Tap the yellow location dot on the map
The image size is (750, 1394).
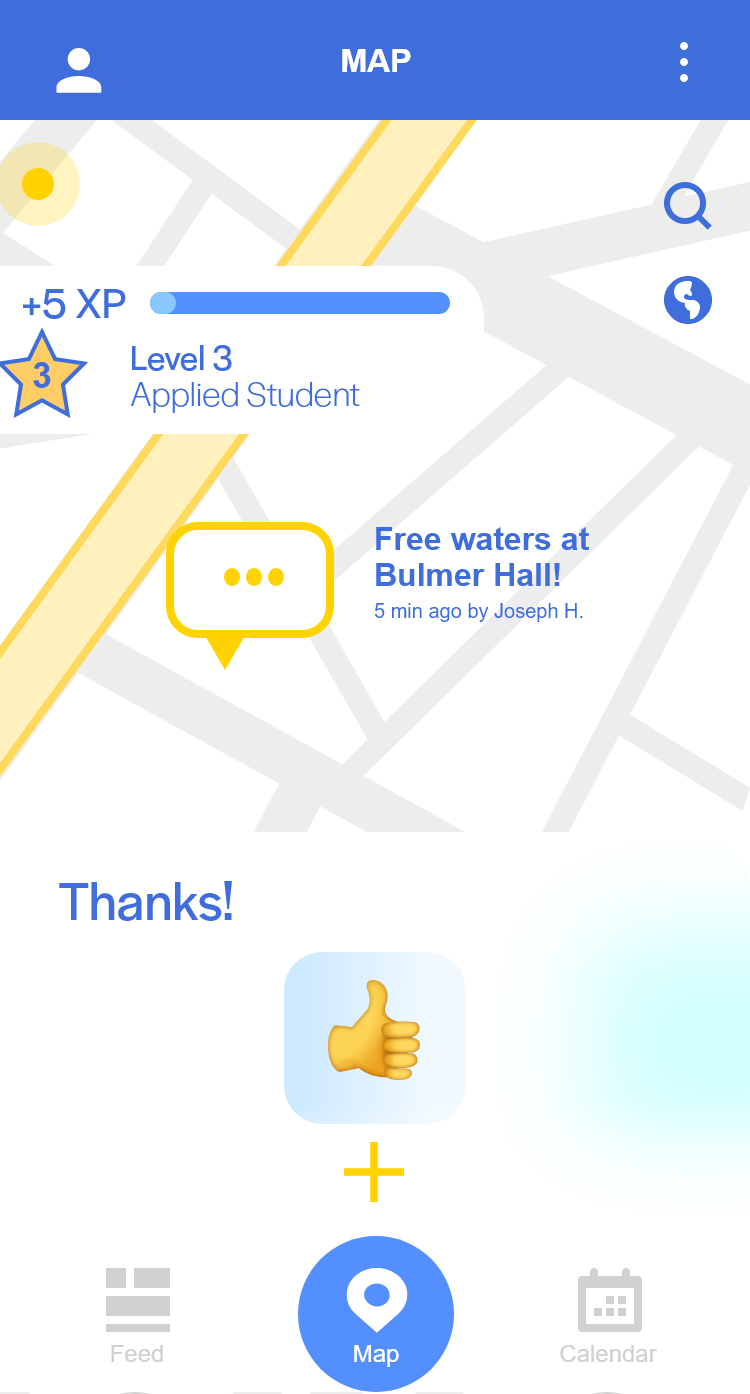[38, 184]
